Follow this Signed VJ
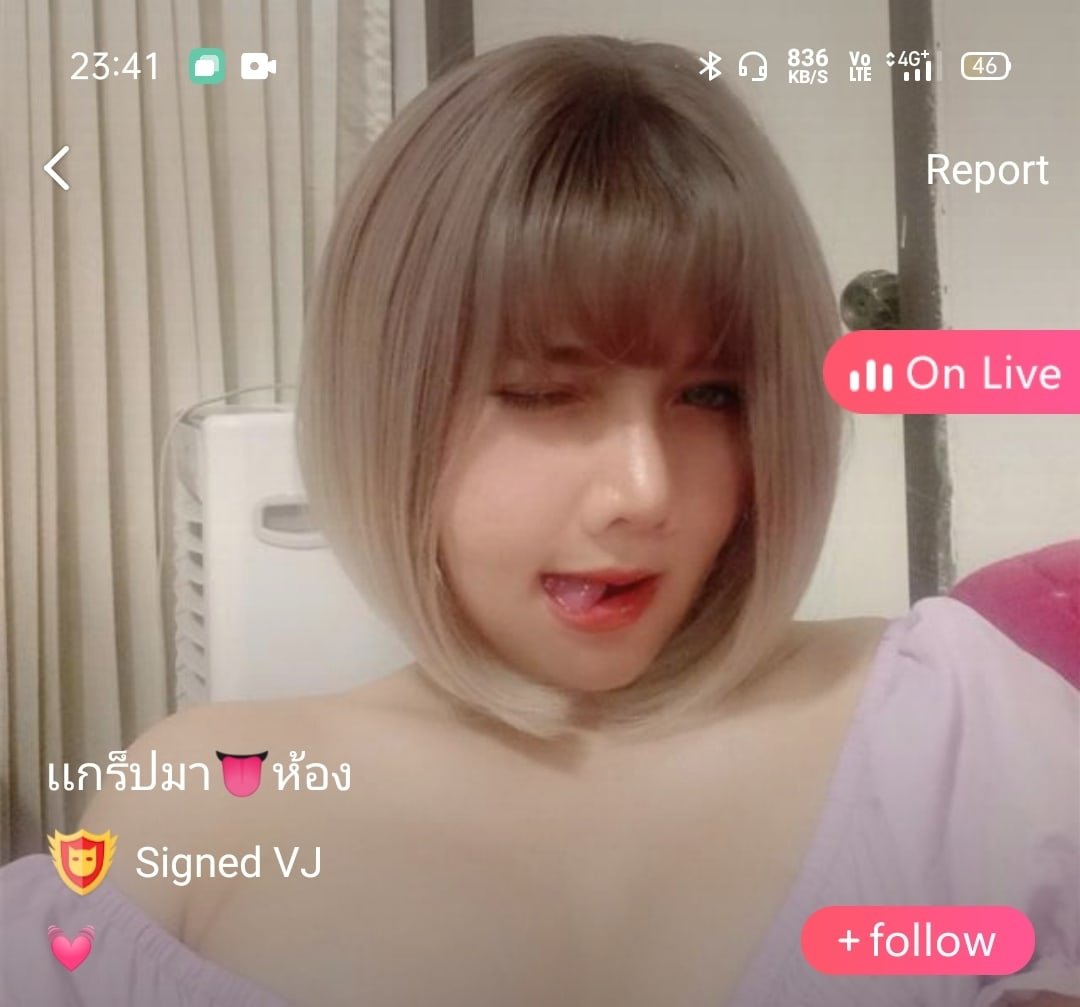Image resolution: width=1080 pixels, height=1007 pixels. (x=917, y=940)
